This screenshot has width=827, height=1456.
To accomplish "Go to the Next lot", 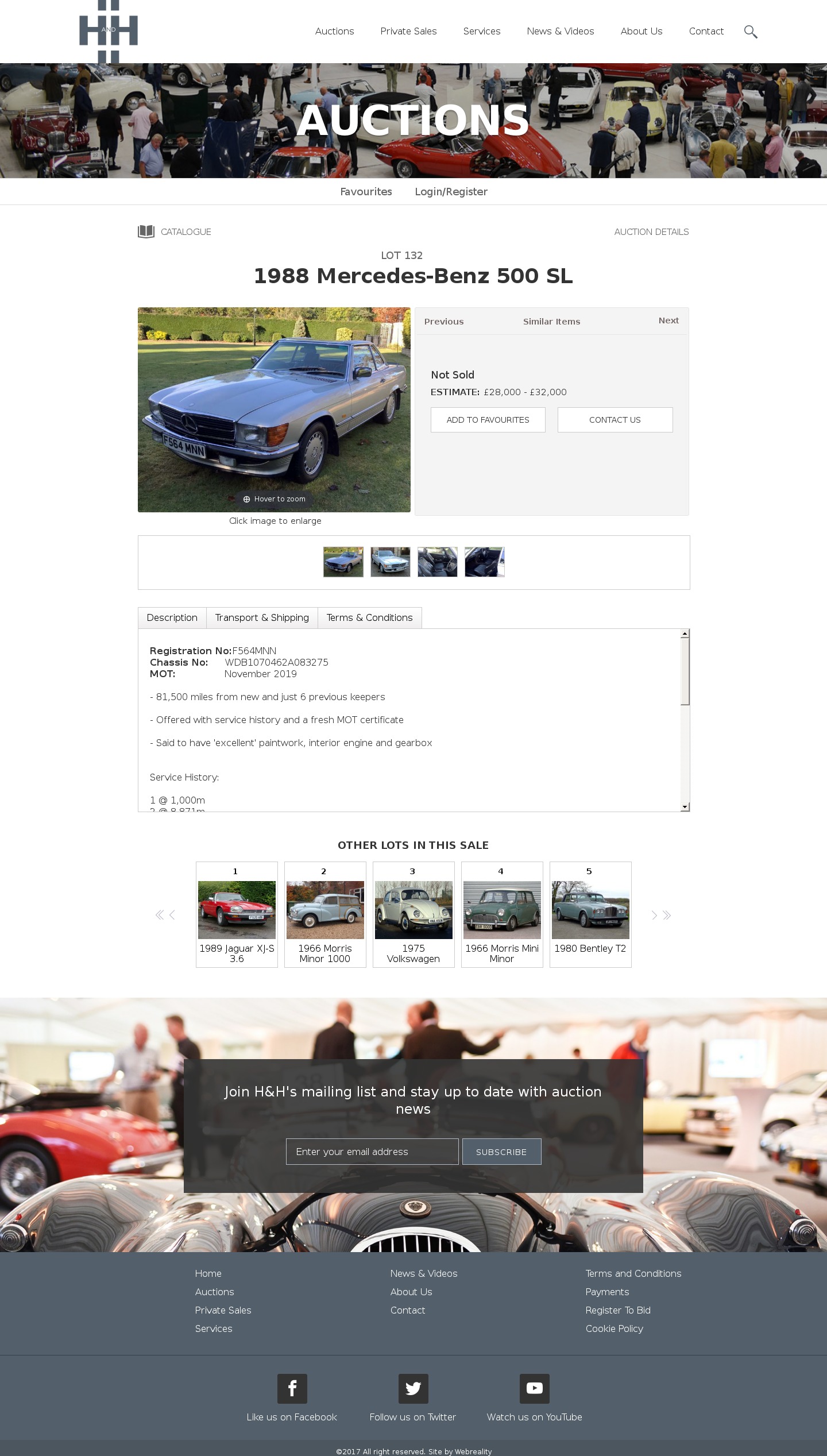I will 668,320.
